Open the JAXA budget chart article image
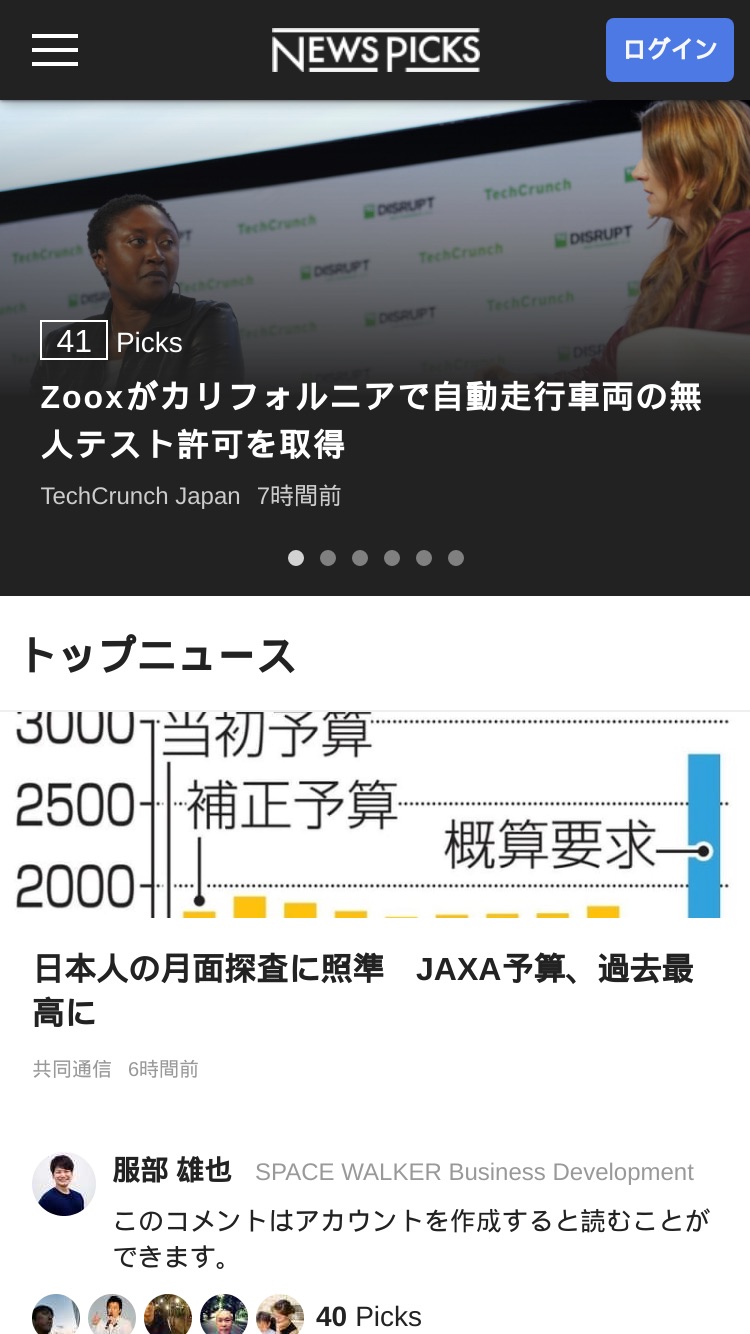The image size is (750, 1334). 375,815
